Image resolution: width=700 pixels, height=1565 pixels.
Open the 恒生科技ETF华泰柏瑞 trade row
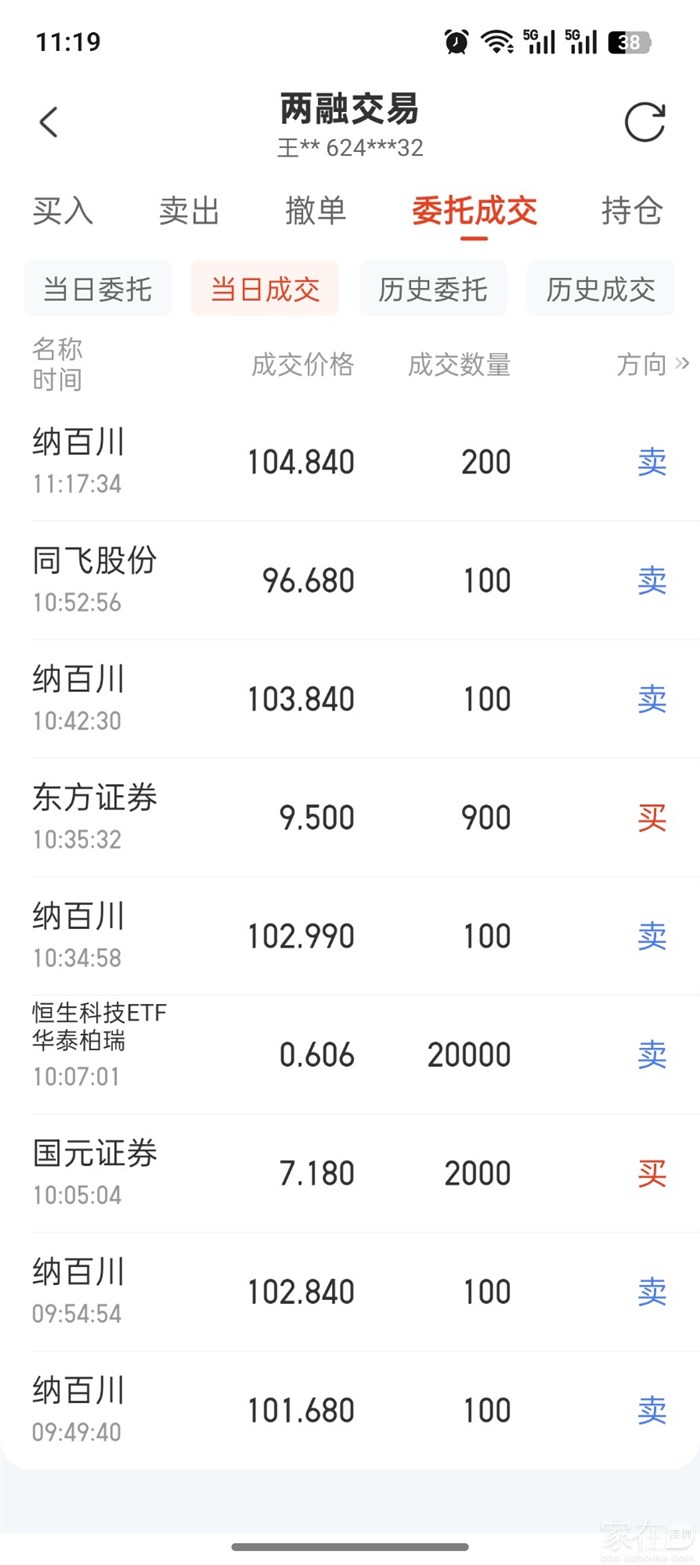[350, 1055]
